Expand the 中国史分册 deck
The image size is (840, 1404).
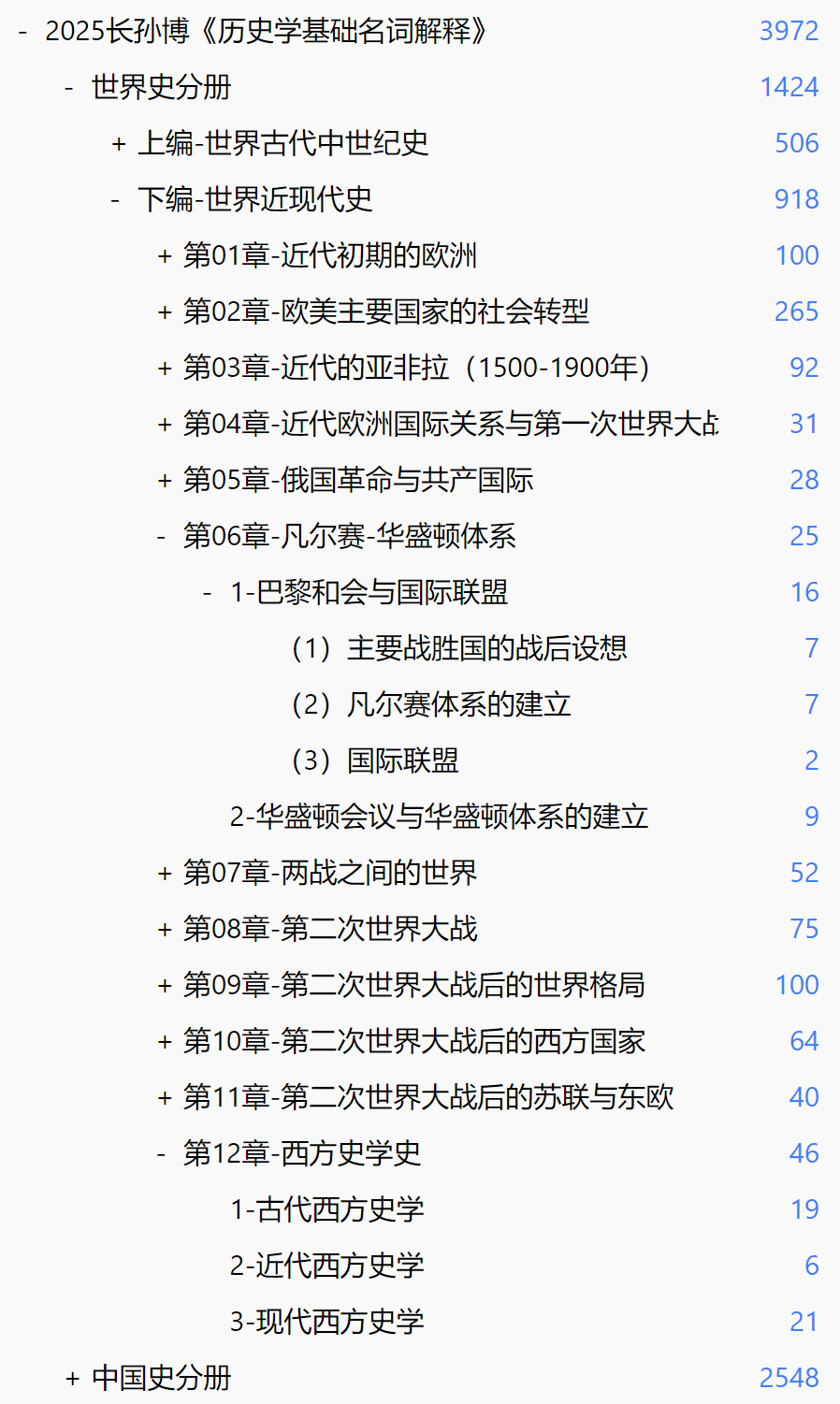(73, 1379)
